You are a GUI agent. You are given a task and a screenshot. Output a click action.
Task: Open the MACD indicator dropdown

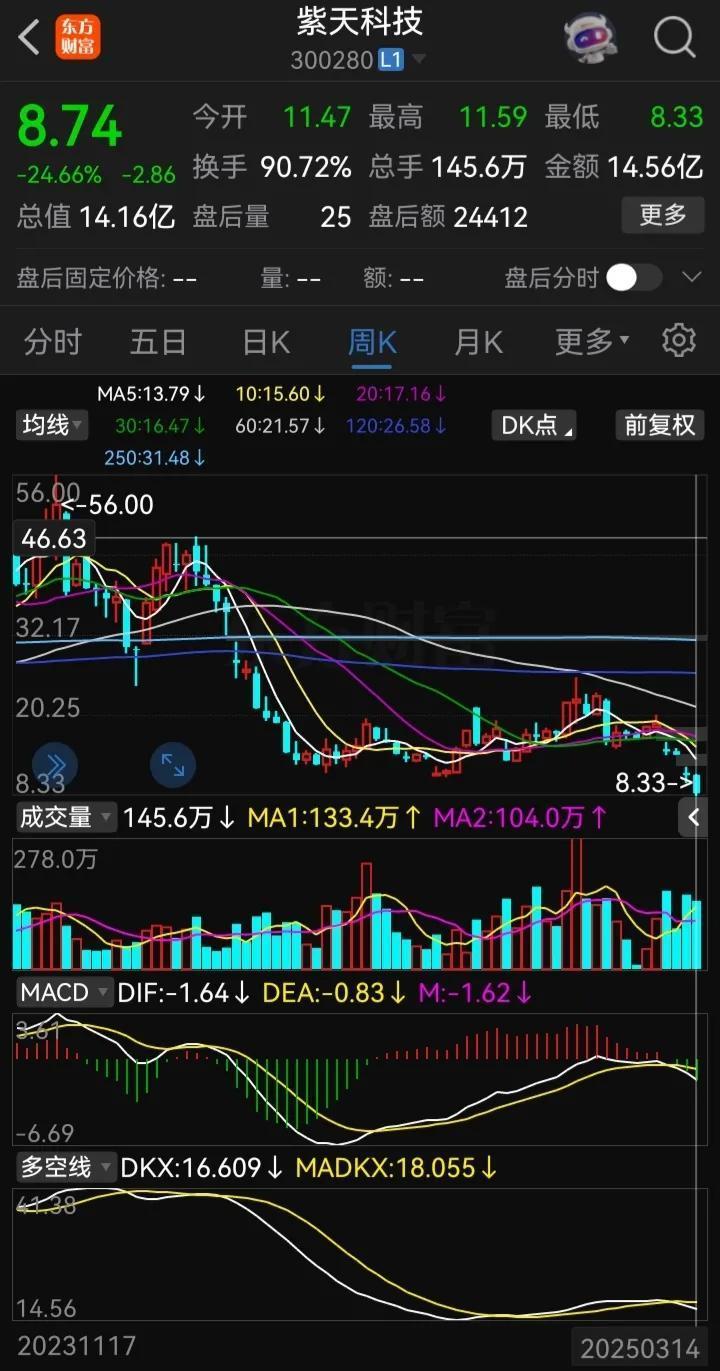tap(64, 993)
